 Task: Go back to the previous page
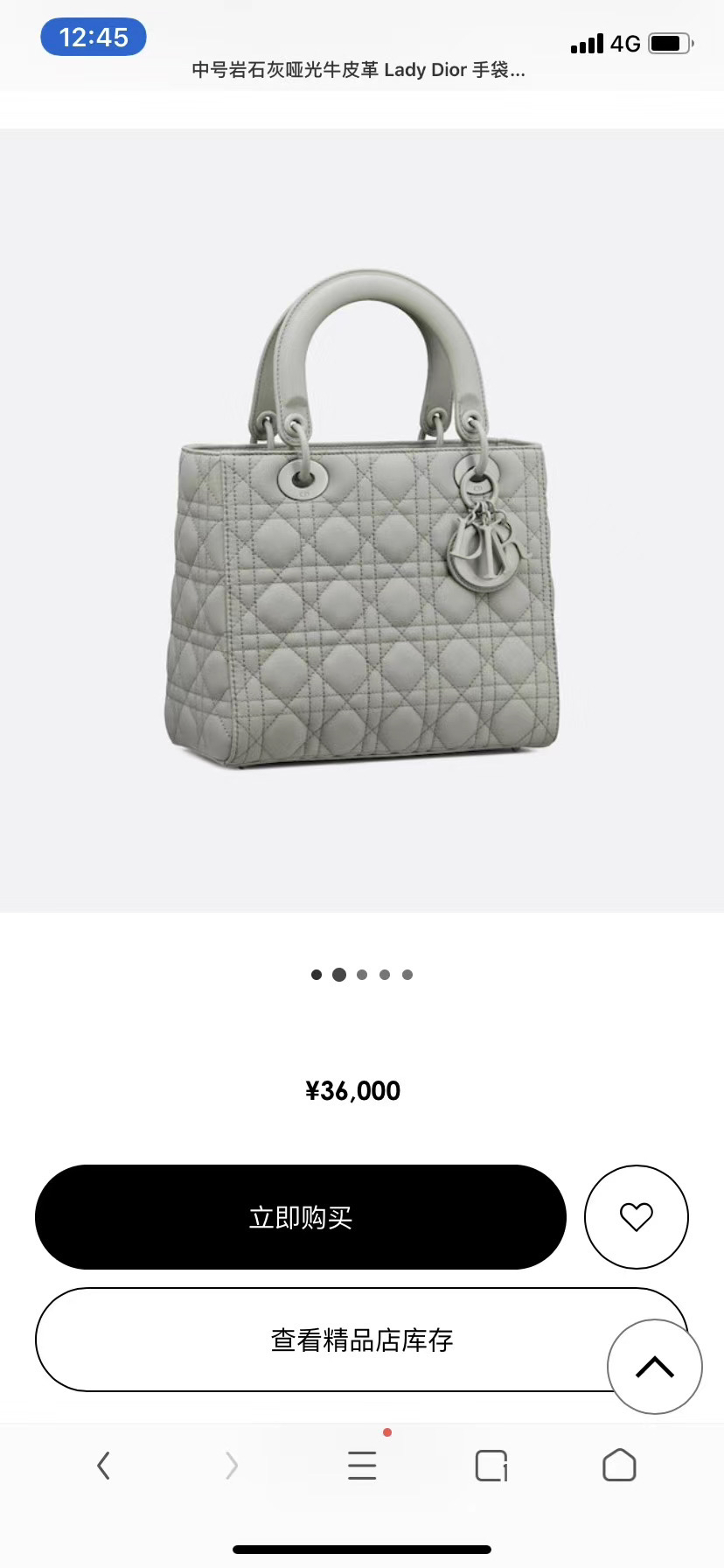pos(104,1466)
